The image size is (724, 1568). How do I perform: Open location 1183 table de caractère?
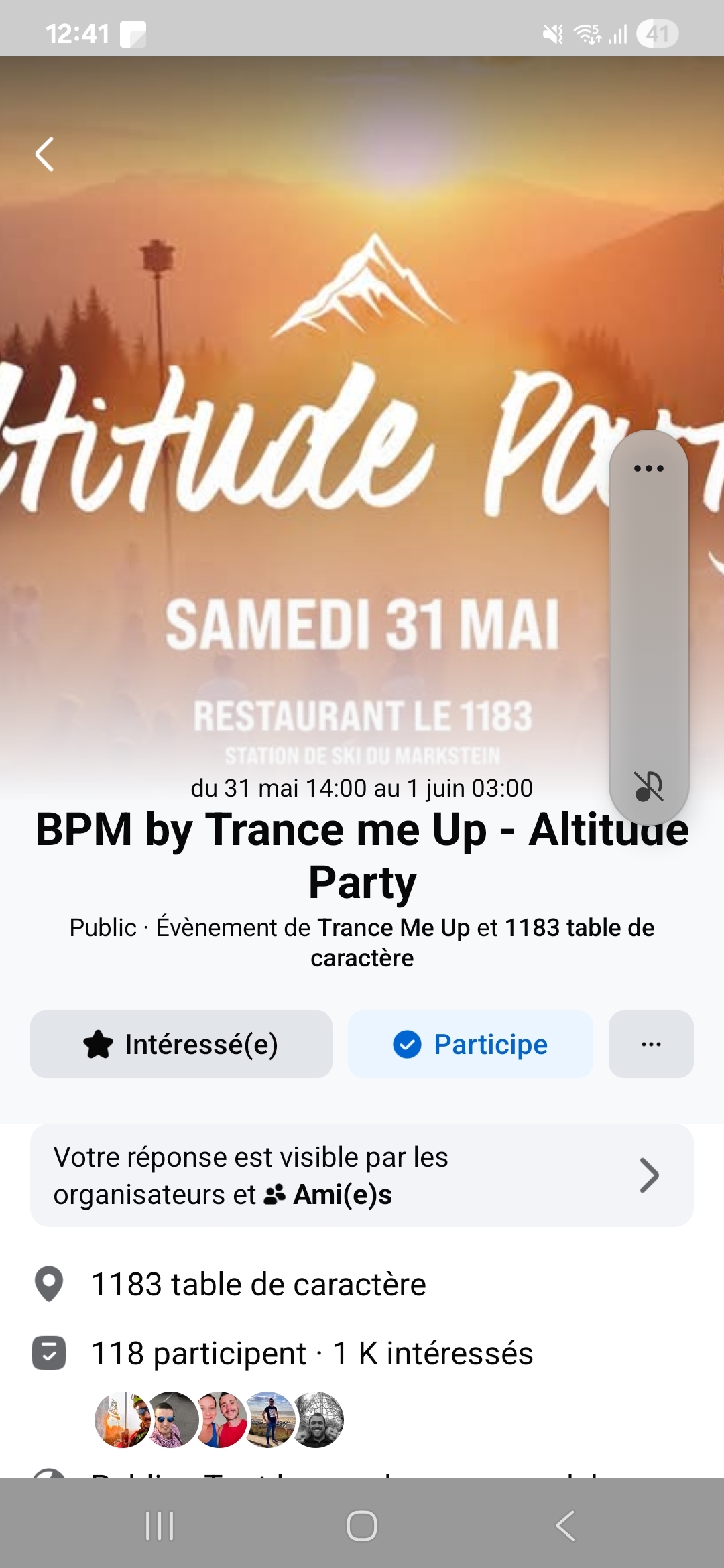click(258, 1284)
